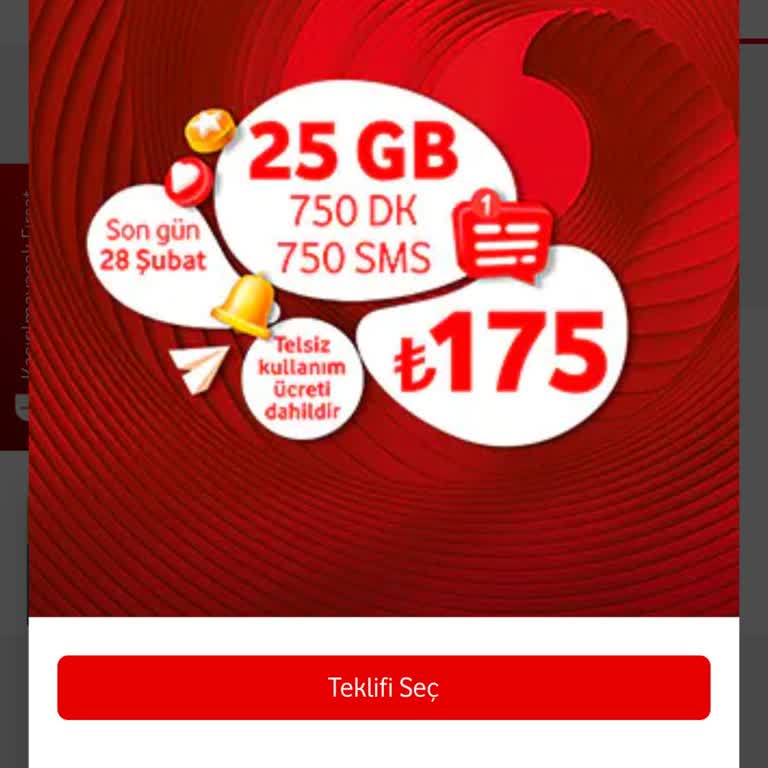The height and width of the screenshot is (768, 768).
Task: Select the offer with Teklifi Seç
Action: (384, 688)
